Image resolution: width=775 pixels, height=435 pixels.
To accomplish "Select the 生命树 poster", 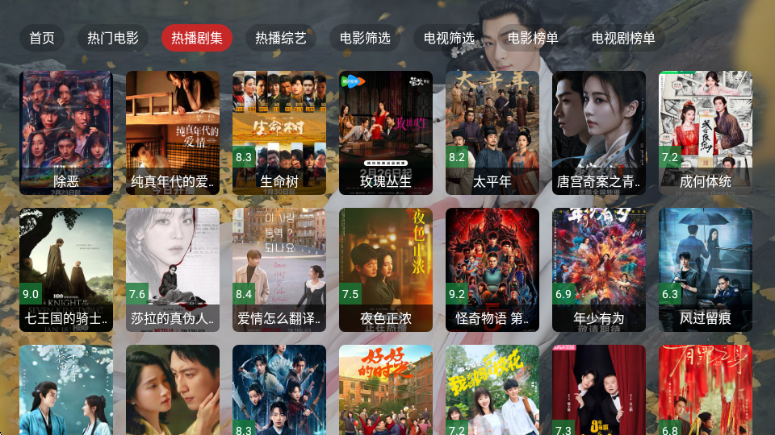I will [279, 132].
